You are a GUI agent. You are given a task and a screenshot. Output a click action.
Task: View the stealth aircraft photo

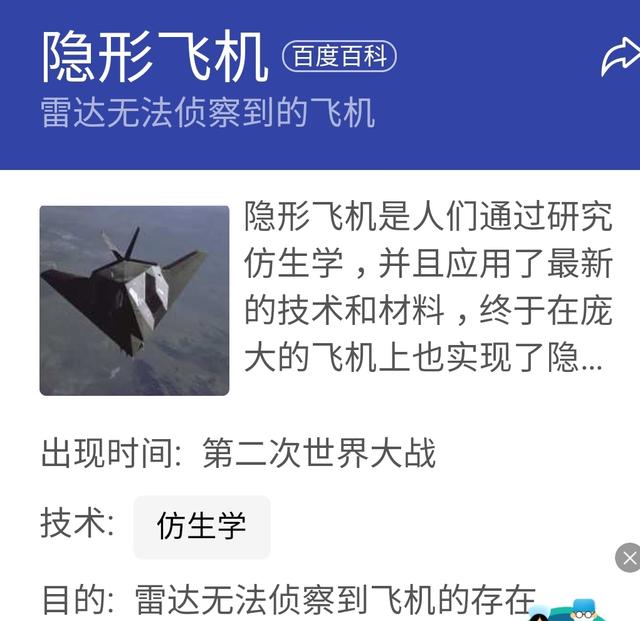tap(134, 300)
